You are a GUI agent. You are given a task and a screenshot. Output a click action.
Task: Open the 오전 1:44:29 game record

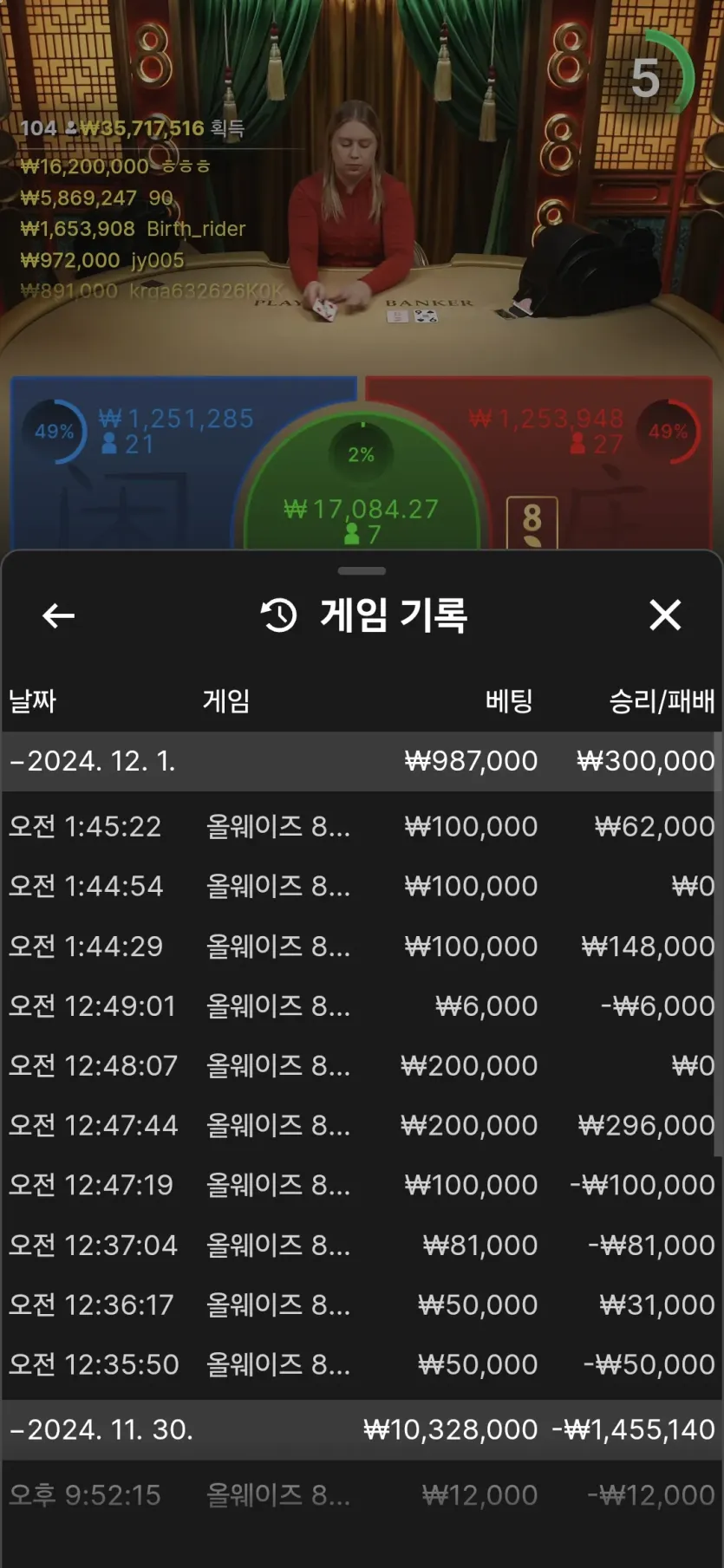pos(361,946)
